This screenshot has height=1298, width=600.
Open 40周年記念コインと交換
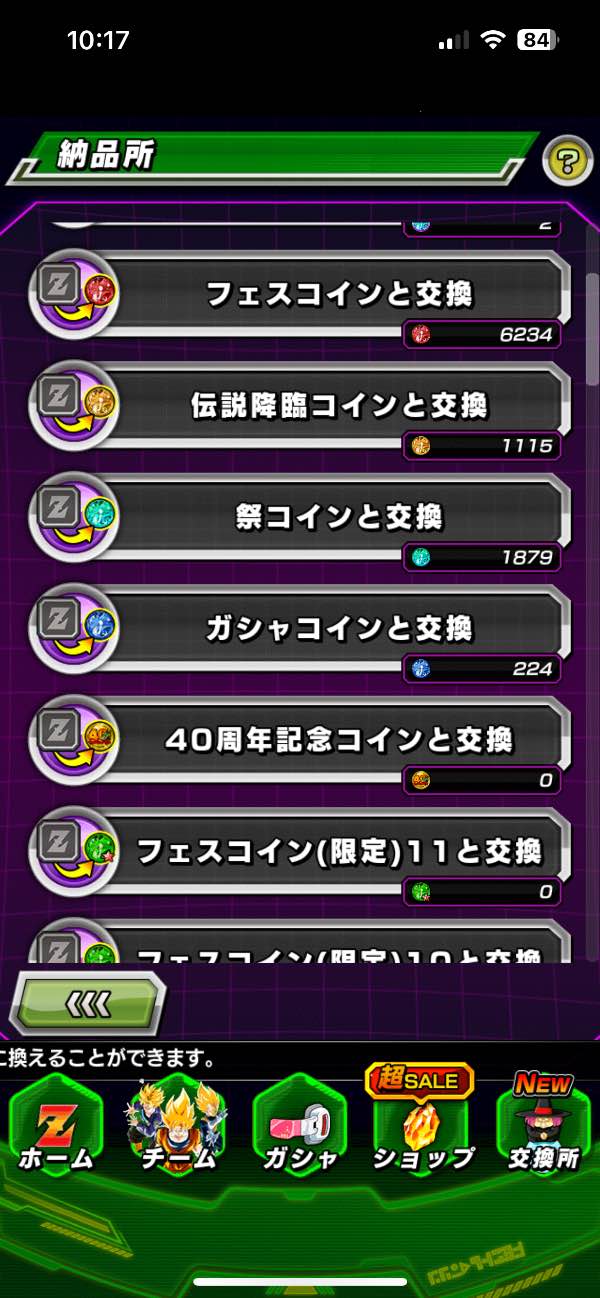coord(338,740)
